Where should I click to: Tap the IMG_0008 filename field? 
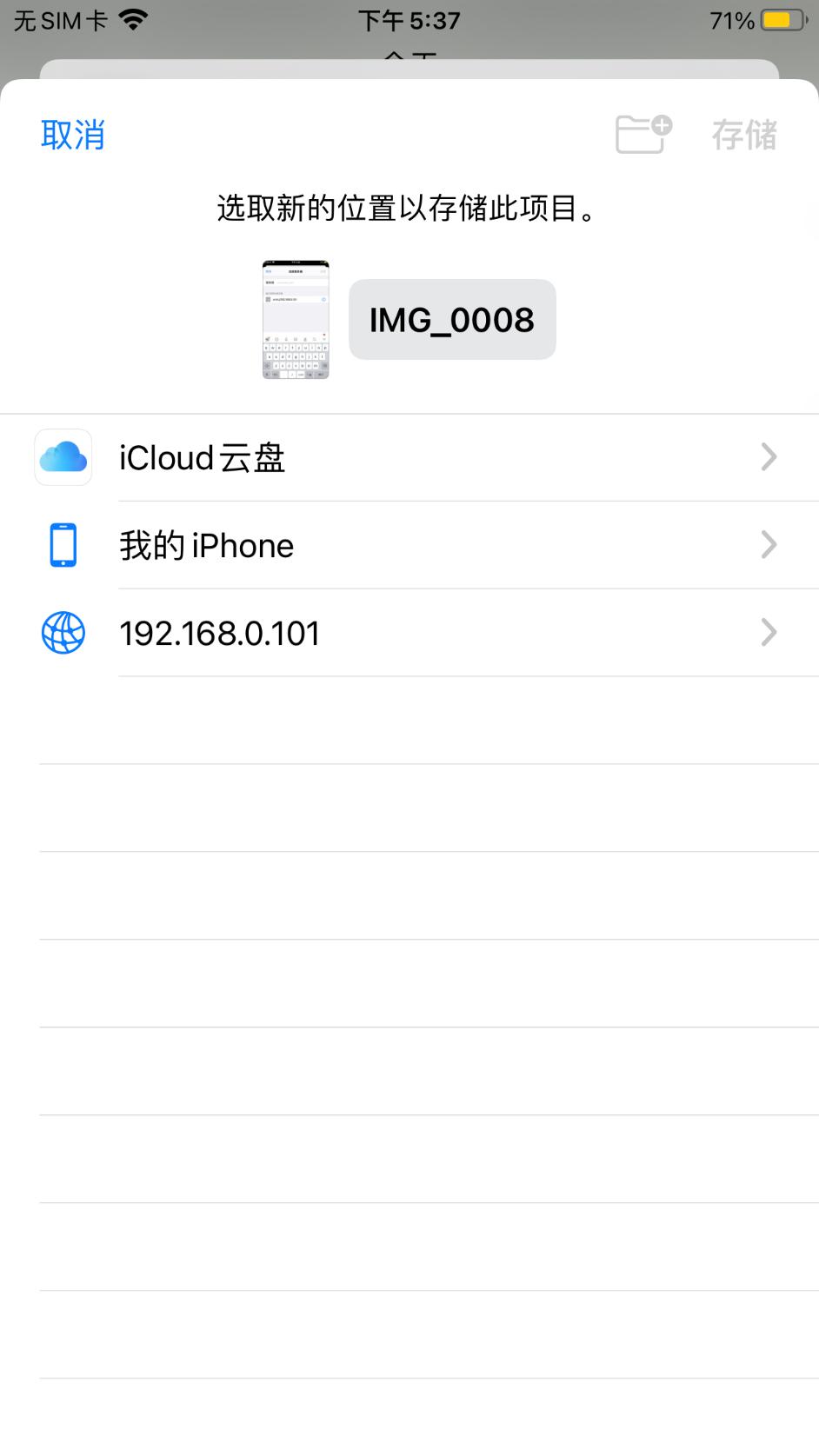click(x=451, y=319)
